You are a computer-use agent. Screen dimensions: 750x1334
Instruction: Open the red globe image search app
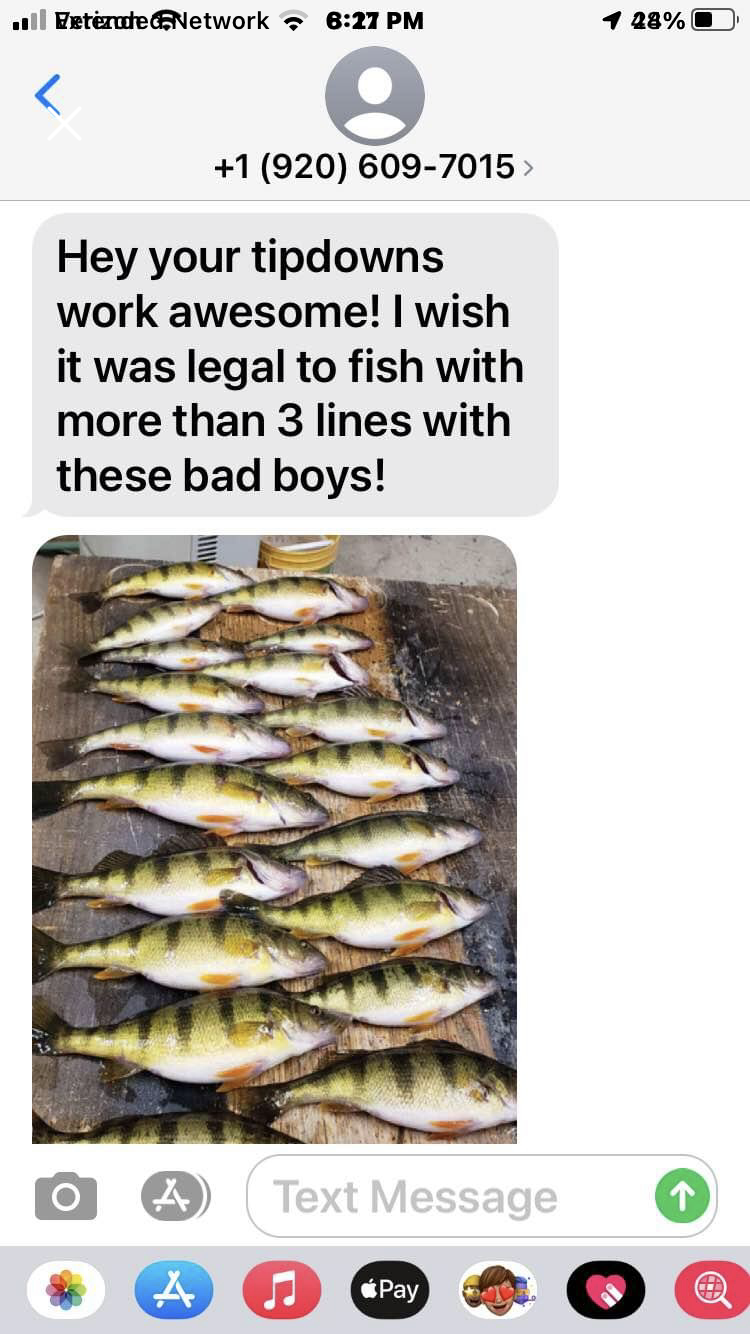pyautogui.click(x=712, y=1290)
